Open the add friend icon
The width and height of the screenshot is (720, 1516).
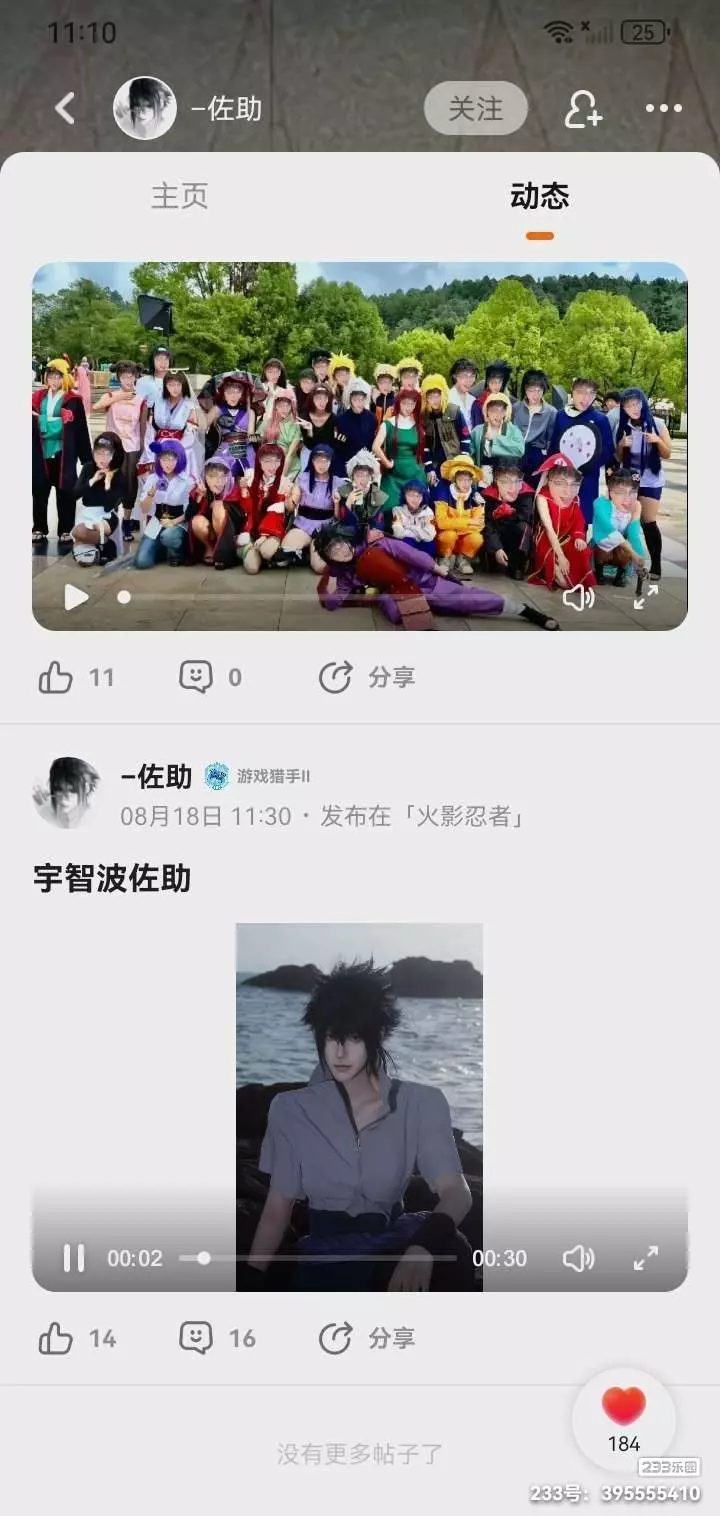point(583,109)
